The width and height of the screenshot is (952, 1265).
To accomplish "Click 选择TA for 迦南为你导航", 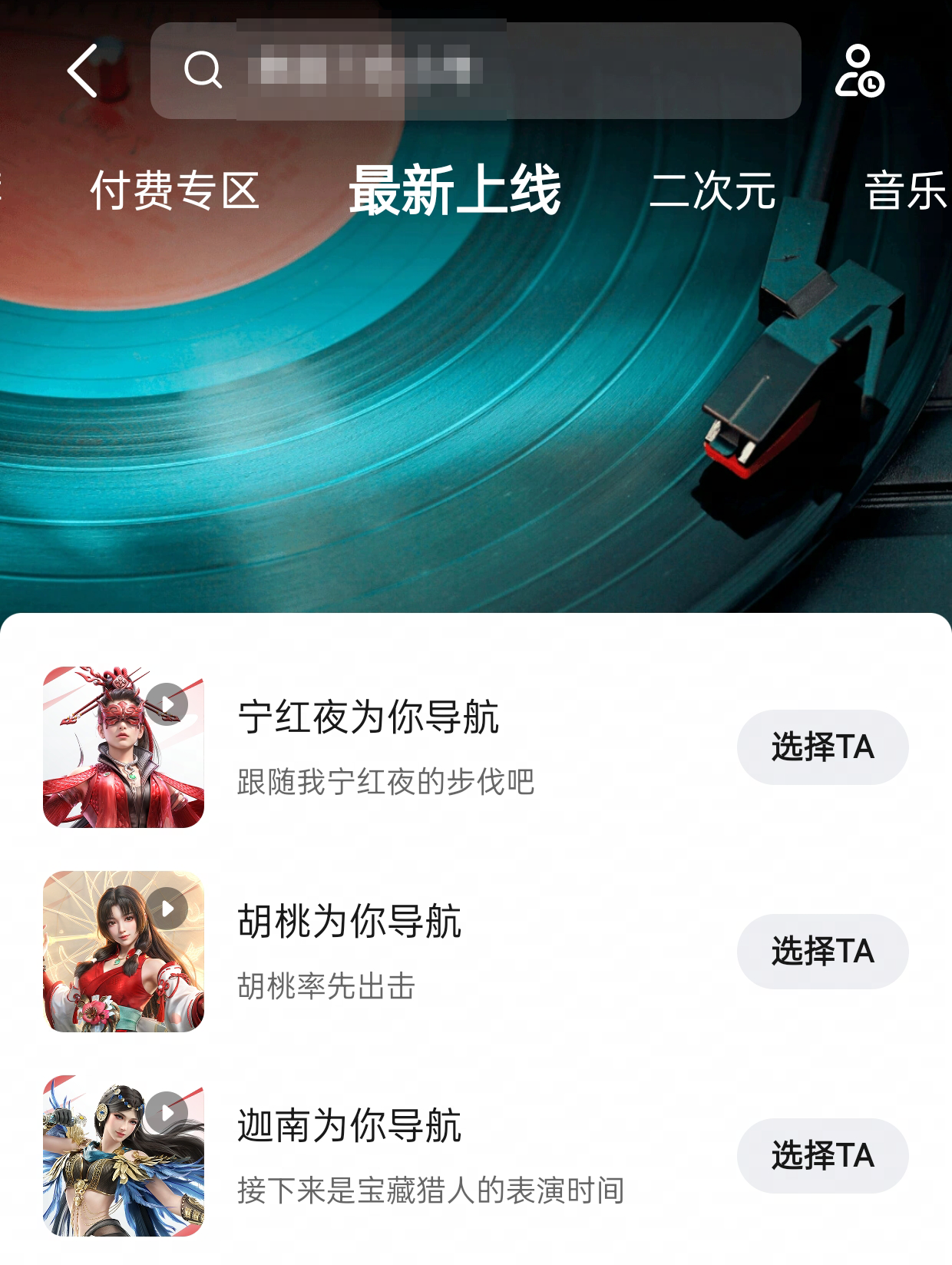I will [x=821, y=1155].
